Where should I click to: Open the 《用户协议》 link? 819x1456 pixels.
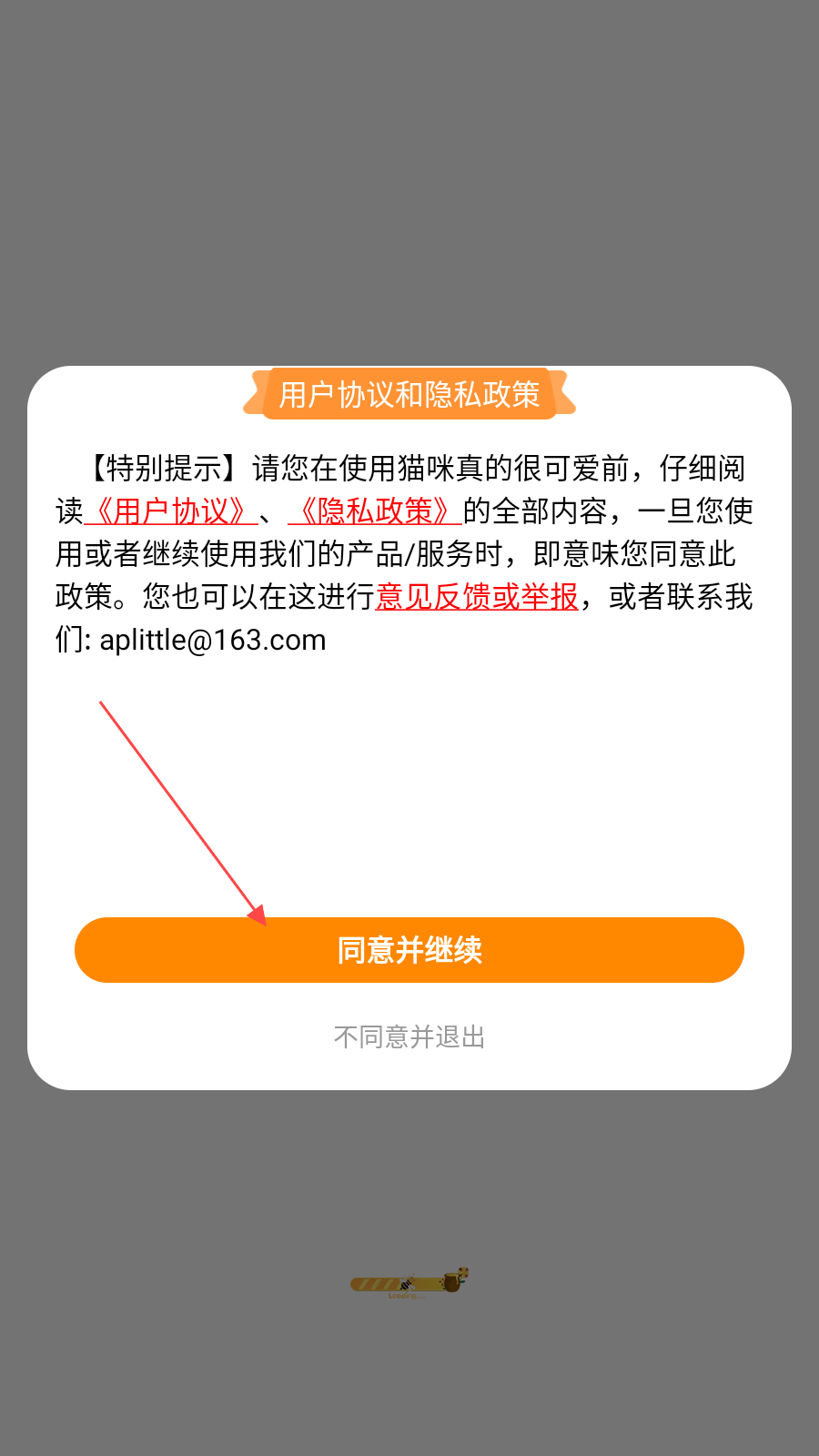coord(170,511)
